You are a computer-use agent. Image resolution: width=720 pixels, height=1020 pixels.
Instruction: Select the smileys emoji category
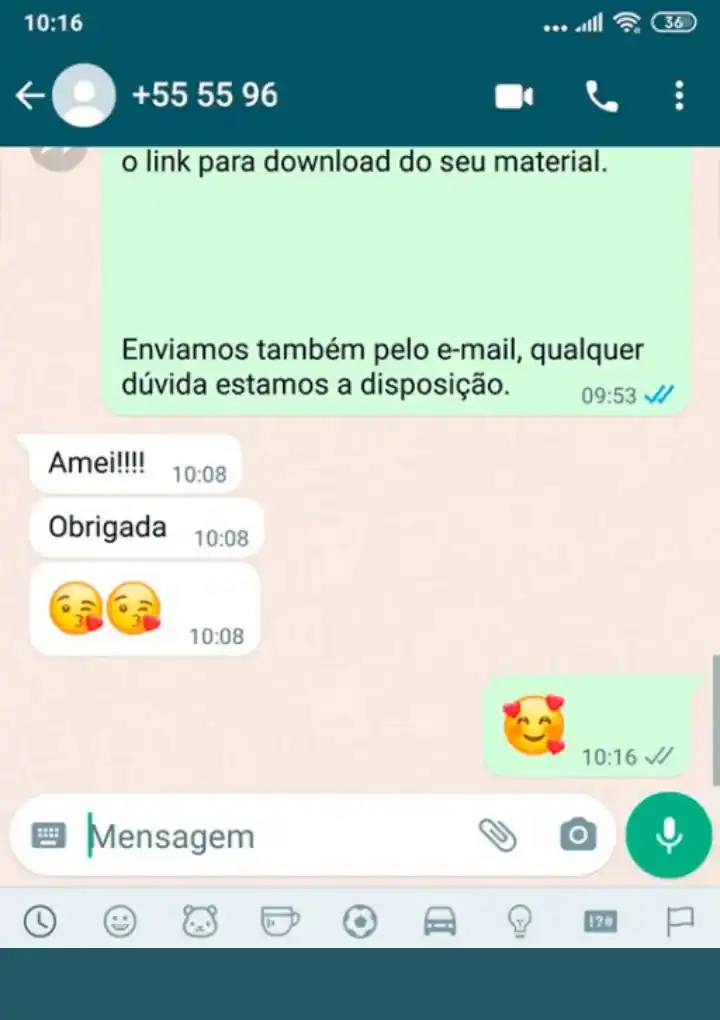tap(120, 921)
